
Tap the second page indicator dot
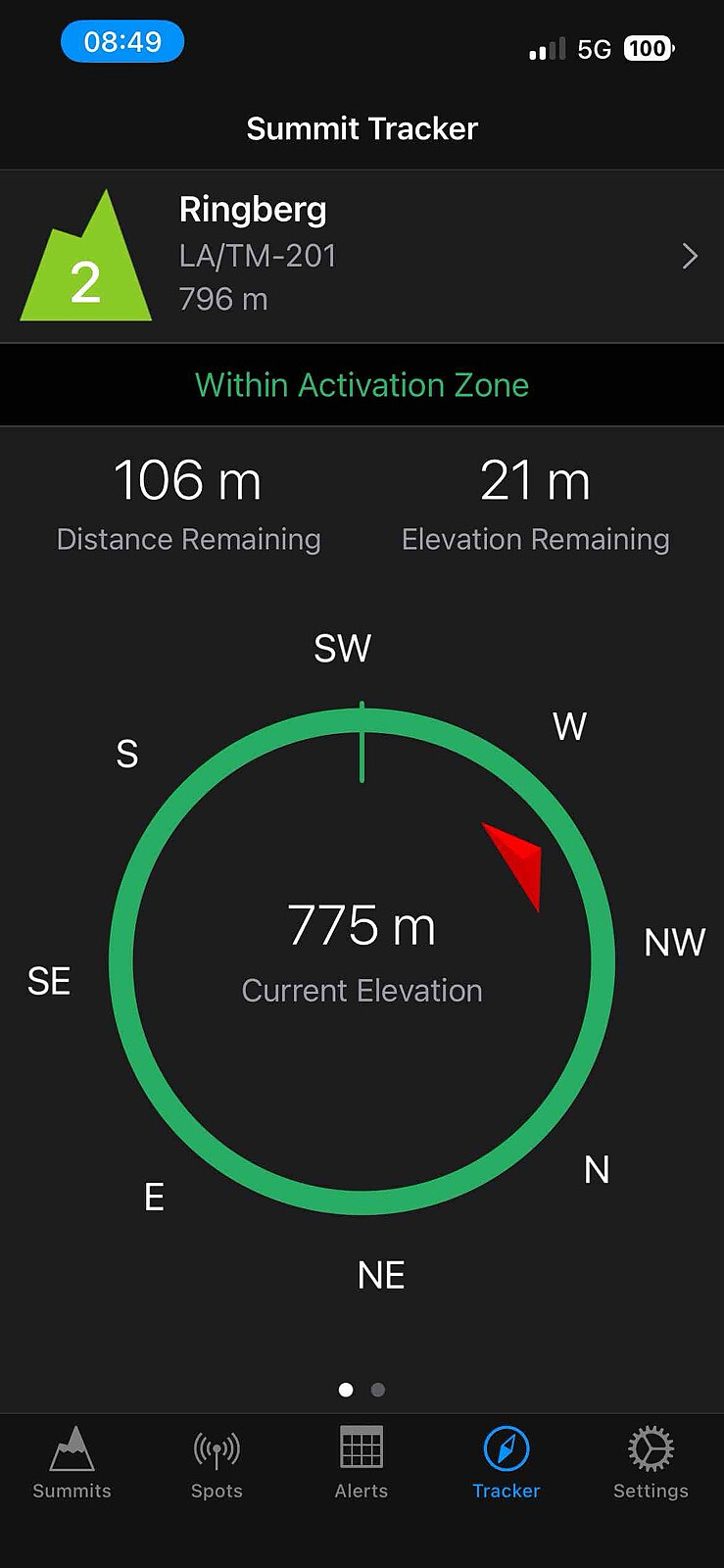[x=378, y=1390]
